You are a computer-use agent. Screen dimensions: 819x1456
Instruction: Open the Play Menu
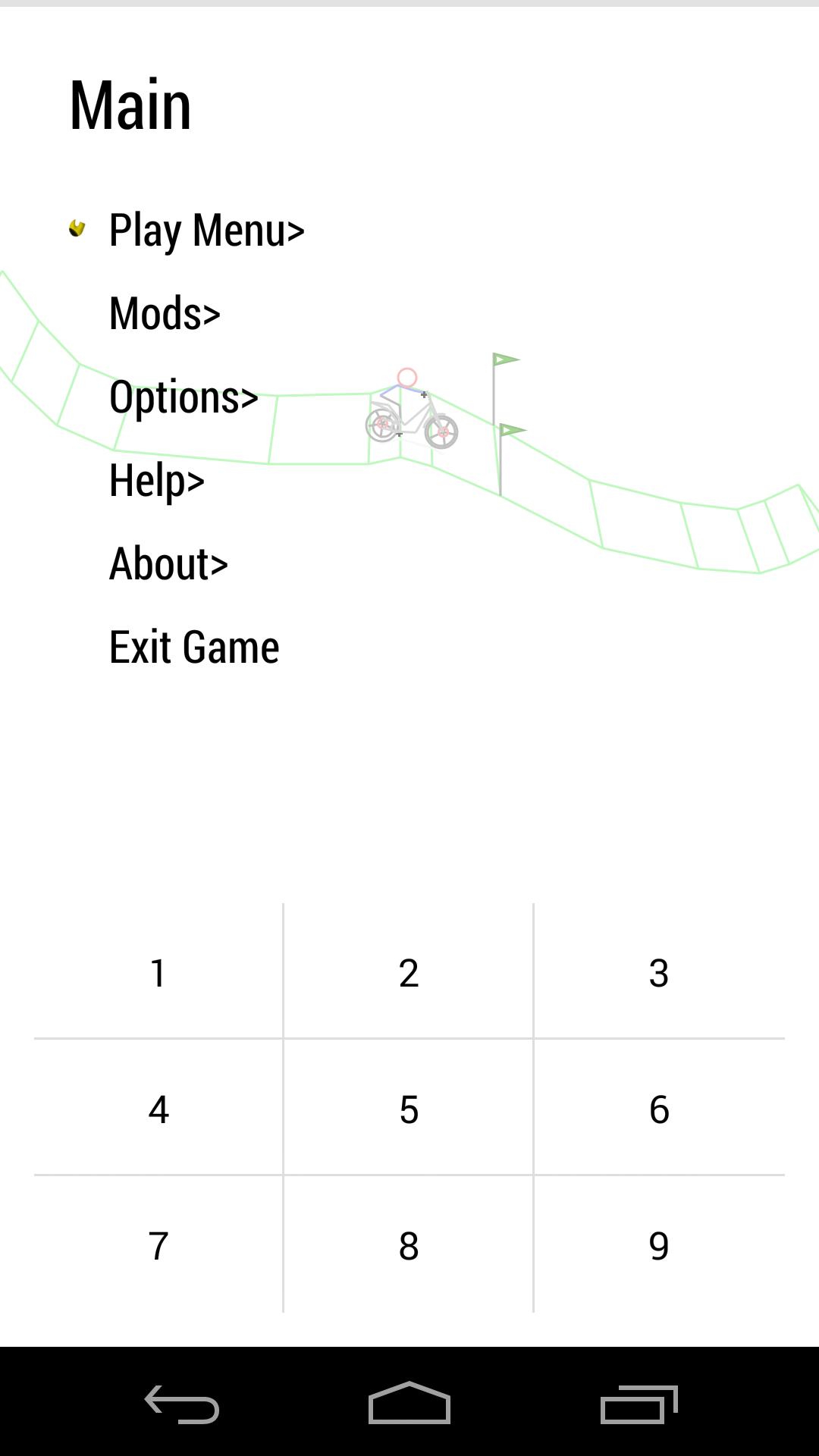coord(206,230)
